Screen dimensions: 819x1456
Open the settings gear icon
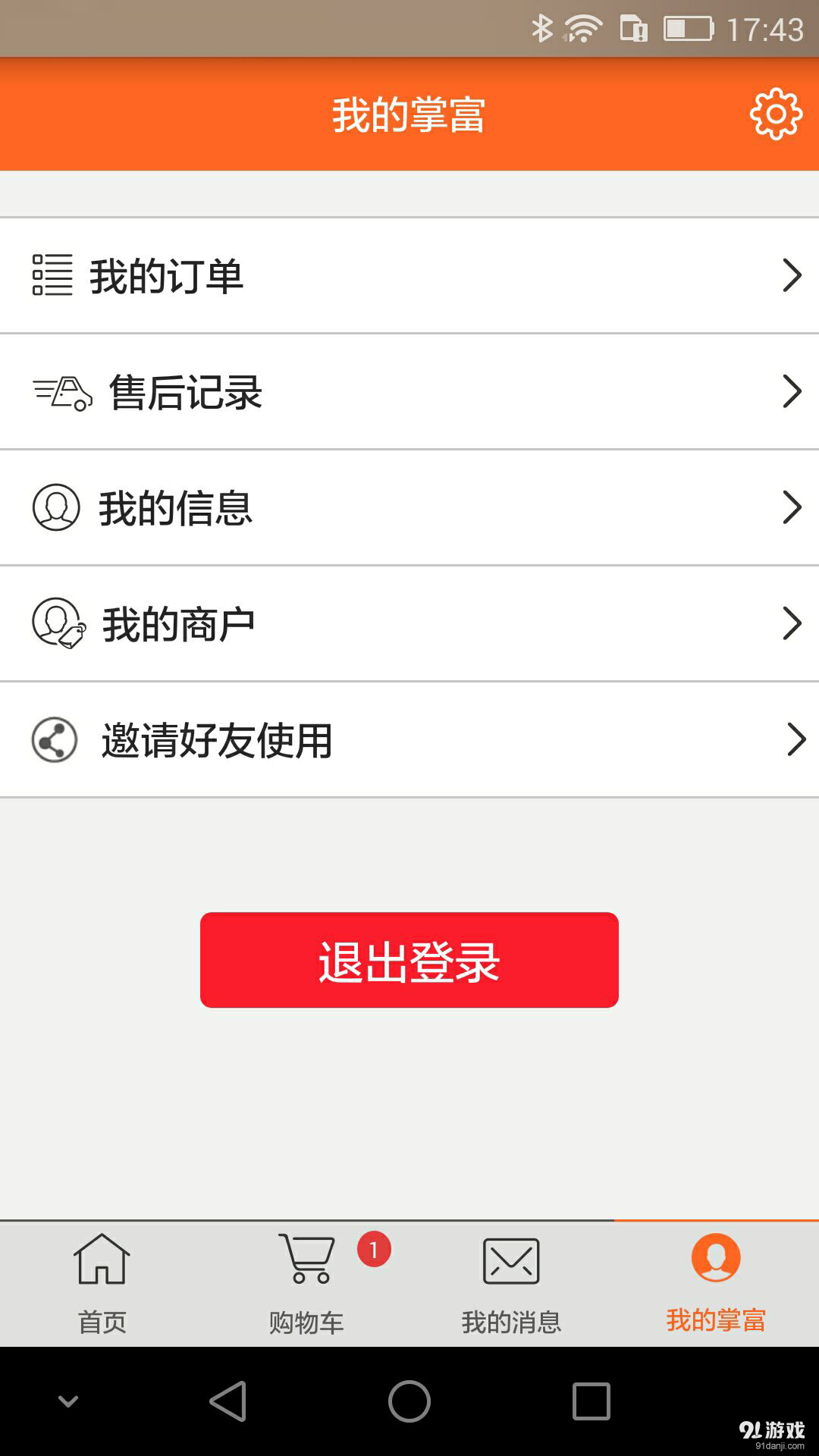click(775, 115)
